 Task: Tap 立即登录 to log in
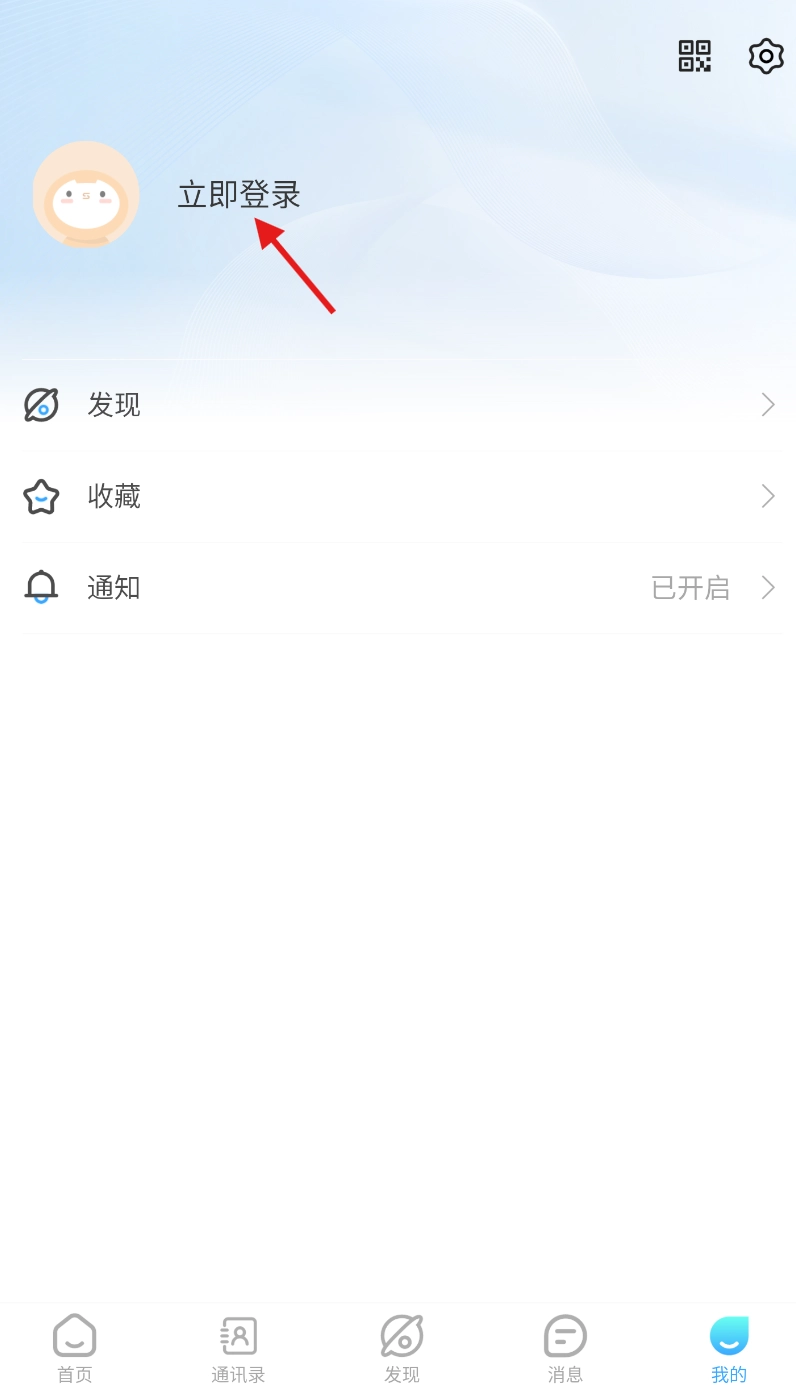[239, 194]
